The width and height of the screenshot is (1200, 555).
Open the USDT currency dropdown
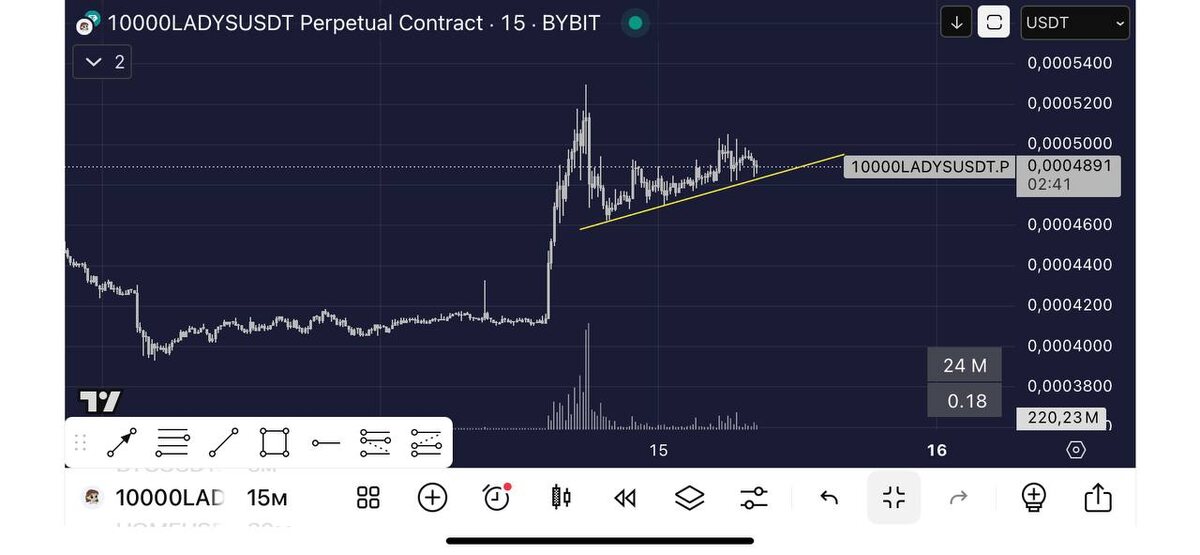pyautogui.click(x=1075, y=22)
